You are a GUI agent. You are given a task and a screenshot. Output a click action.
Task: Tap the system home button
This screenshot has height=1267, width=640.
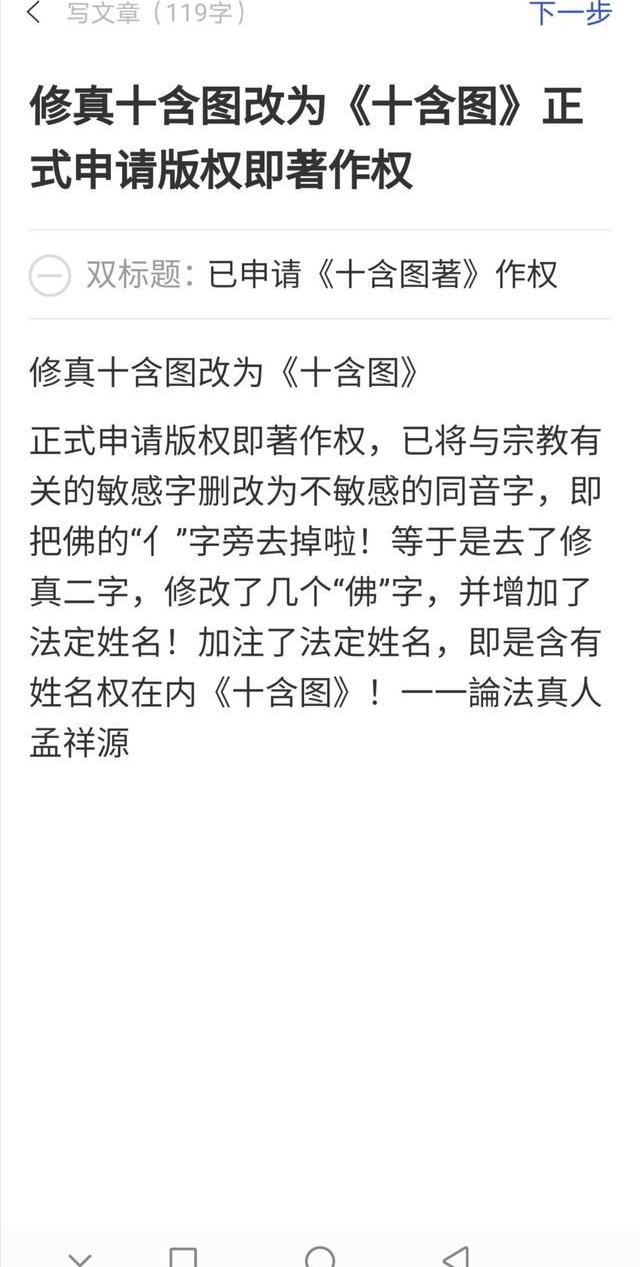coord(320,1257)
